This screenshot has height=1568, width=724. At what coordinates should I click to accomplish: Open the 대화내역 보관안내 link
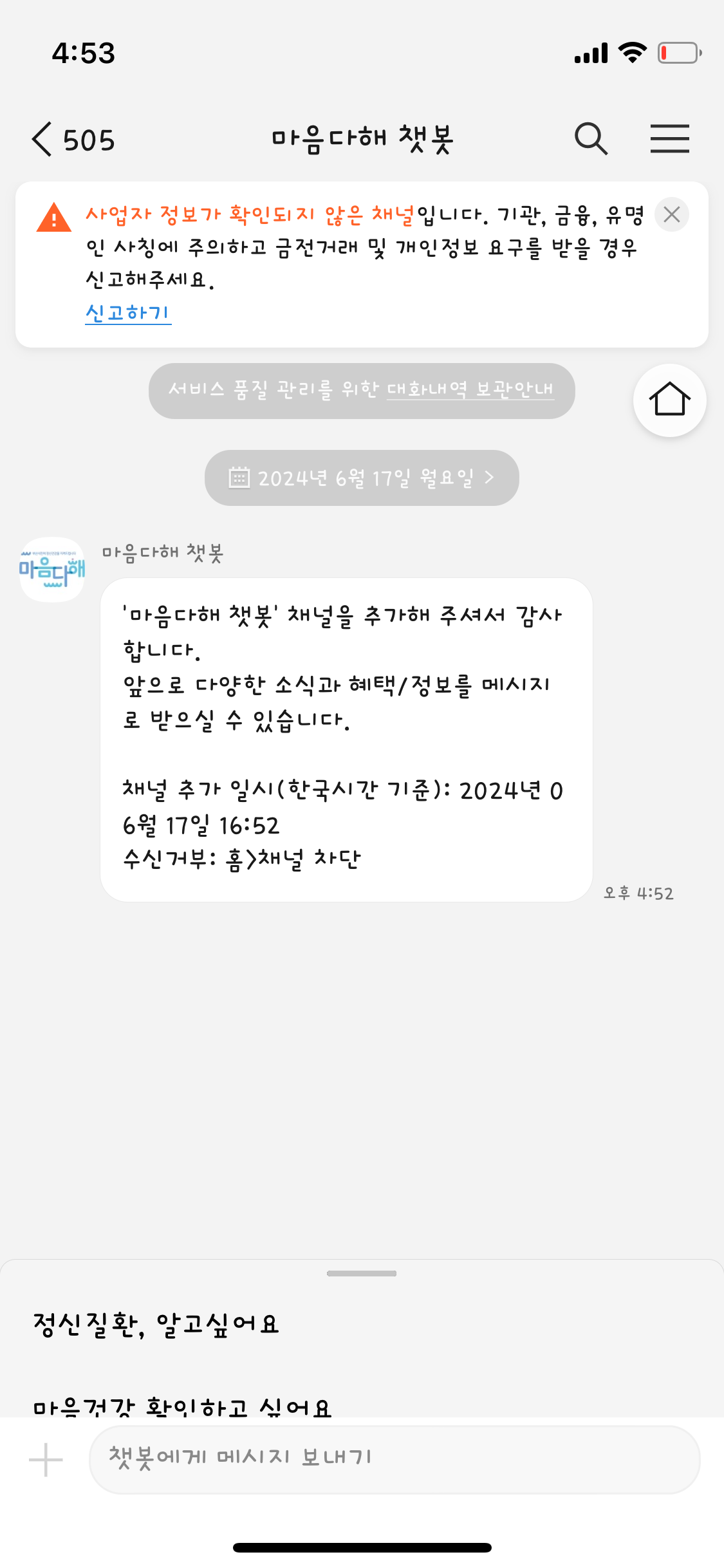click(x=470, y=389)
